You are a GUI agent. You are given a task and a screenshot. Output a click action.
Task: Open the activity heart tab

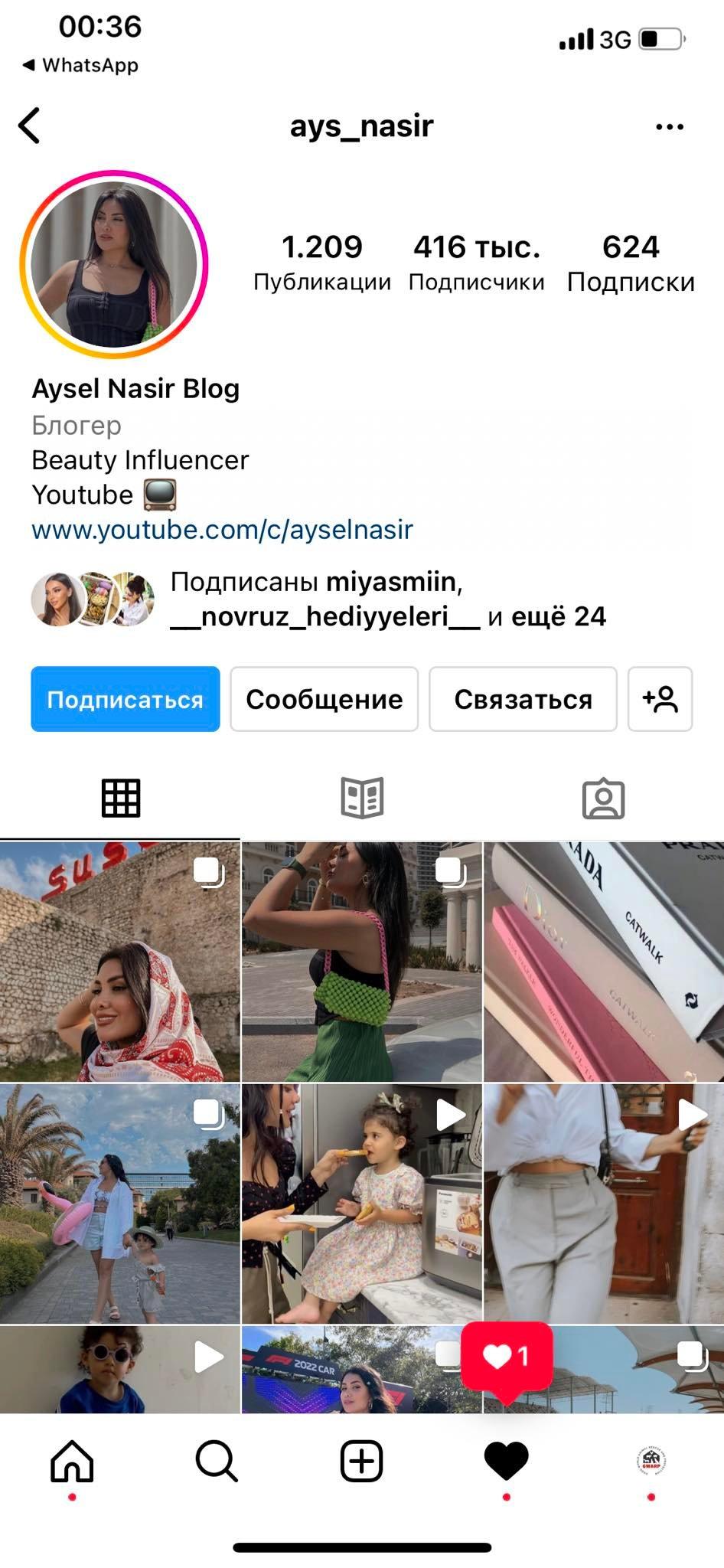[506, 1461]
